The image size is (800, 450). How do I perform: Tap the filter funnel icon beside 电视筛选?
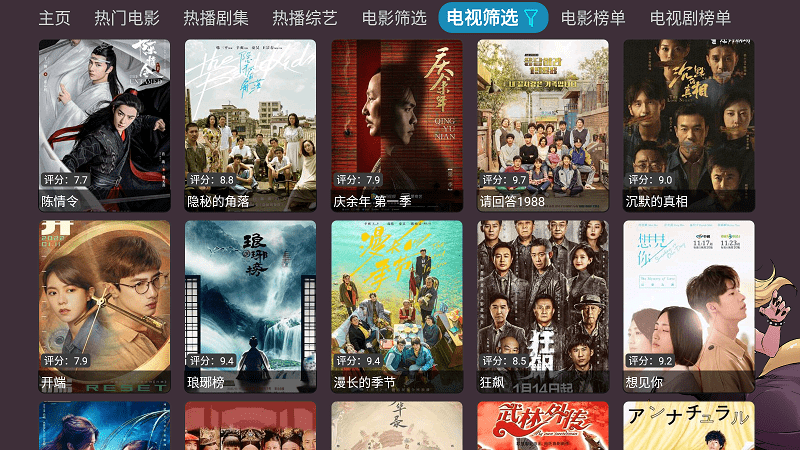[531, 18]
